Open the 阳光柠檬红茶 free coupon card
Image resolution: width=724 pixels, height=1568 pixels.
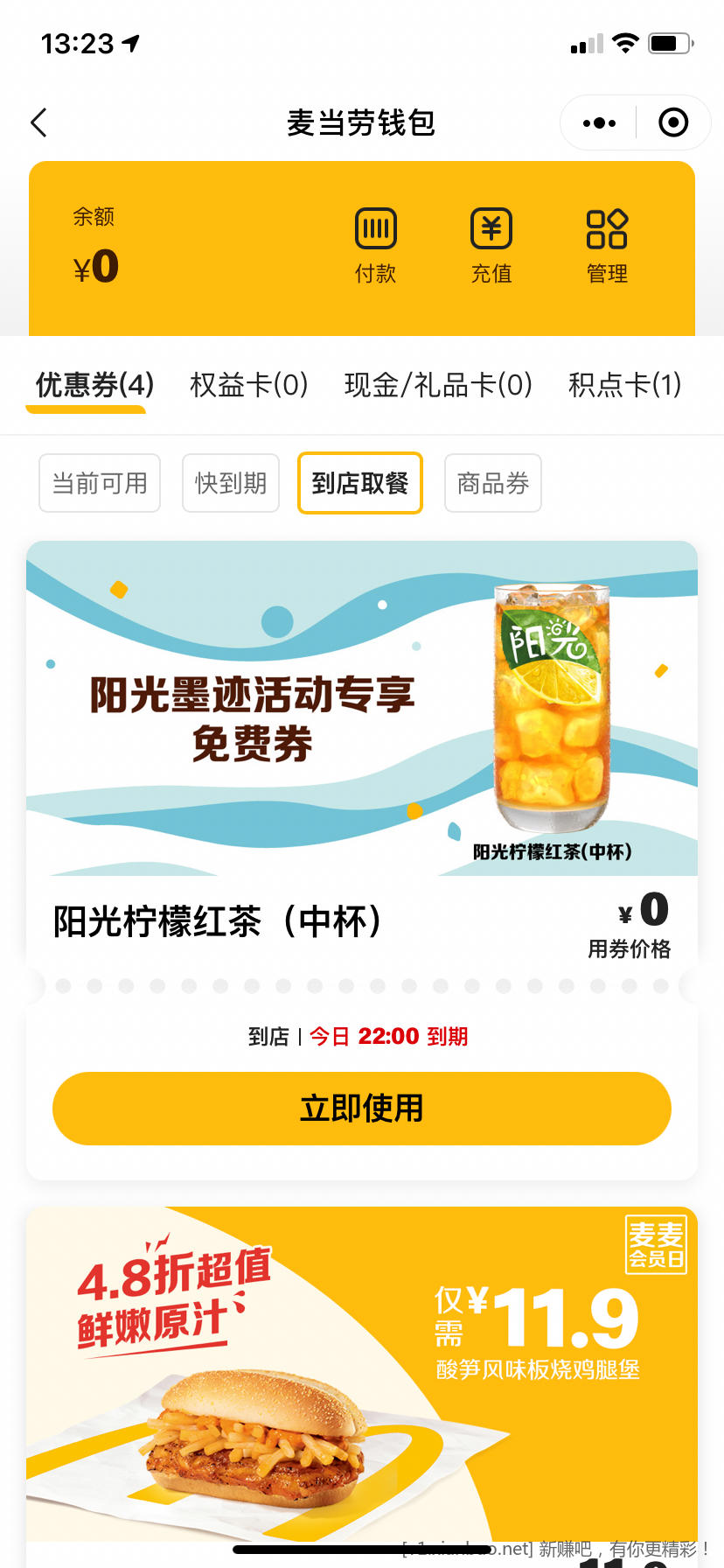pyautogui.click(x=362, y=709)
